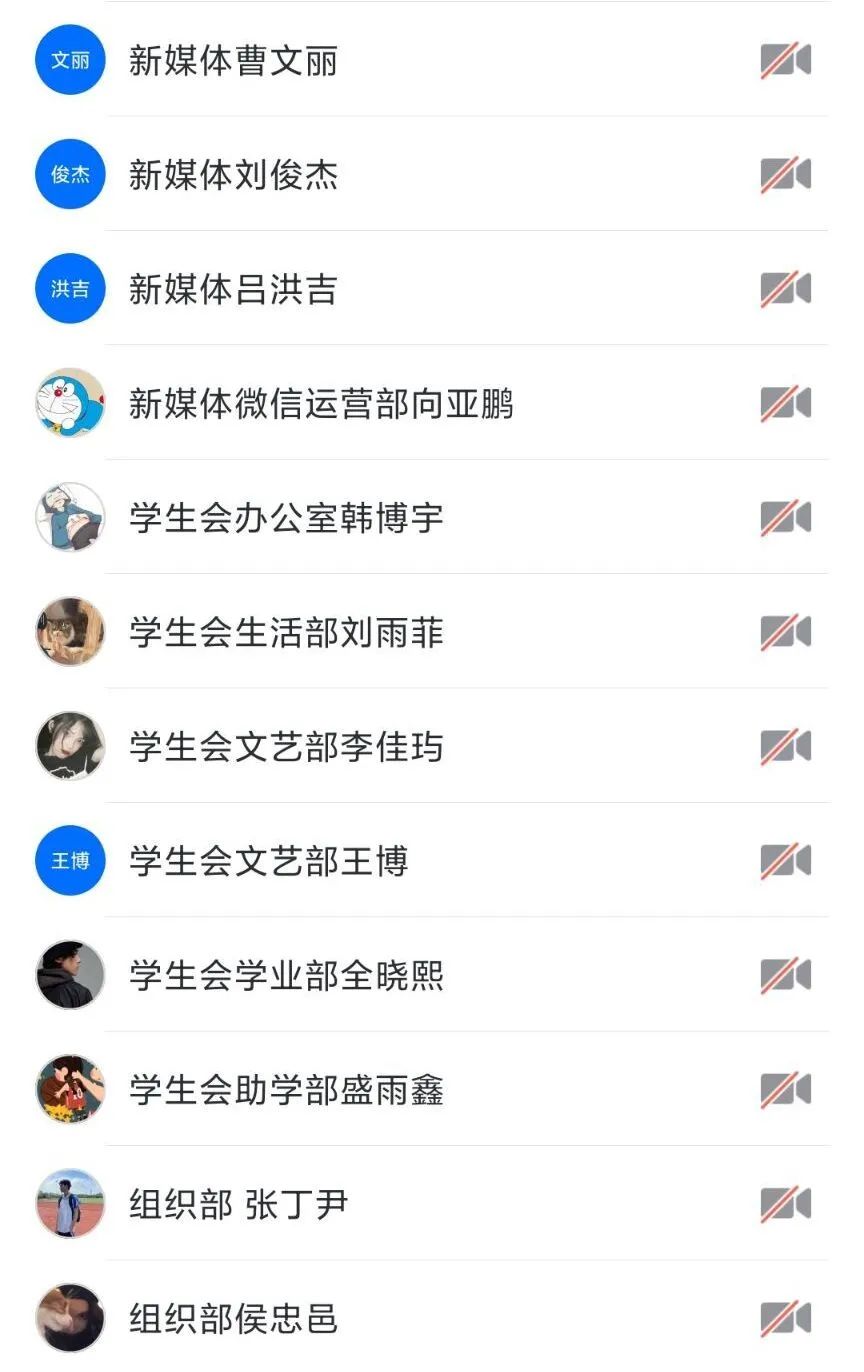The image size is (864, 1372).
Task: Tap the row for 新媒体吕洪吉
Action: 233,290
